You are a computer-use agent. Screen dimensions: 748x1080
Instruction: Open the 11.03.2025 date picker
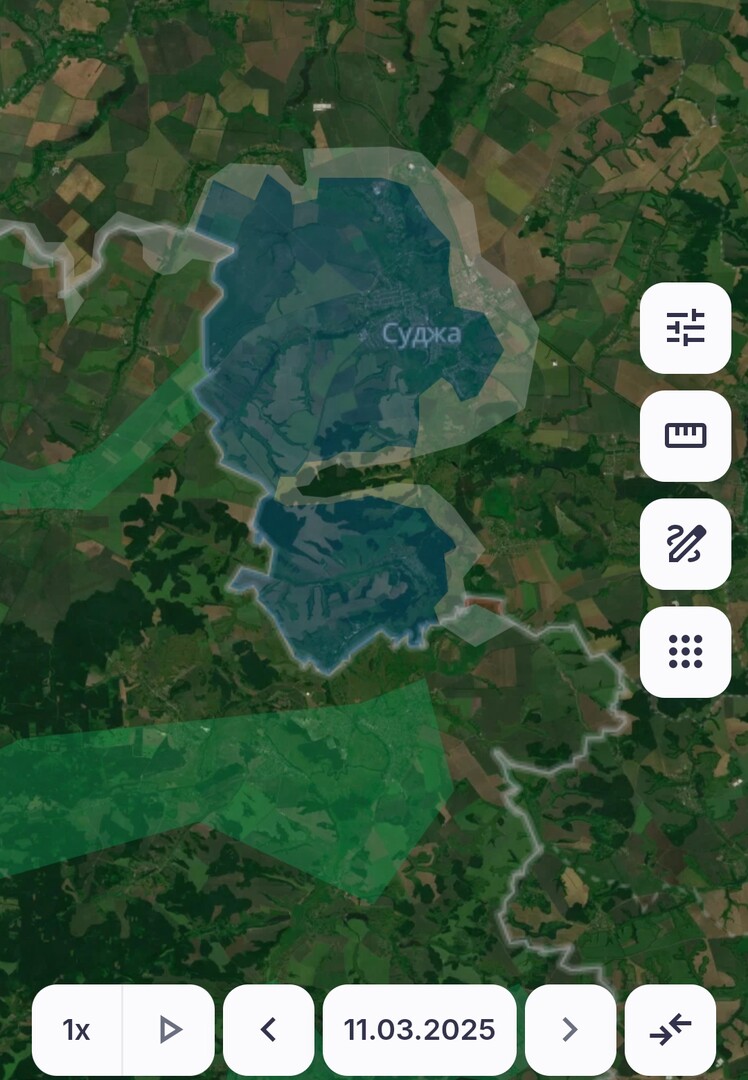click(419, 1030)
